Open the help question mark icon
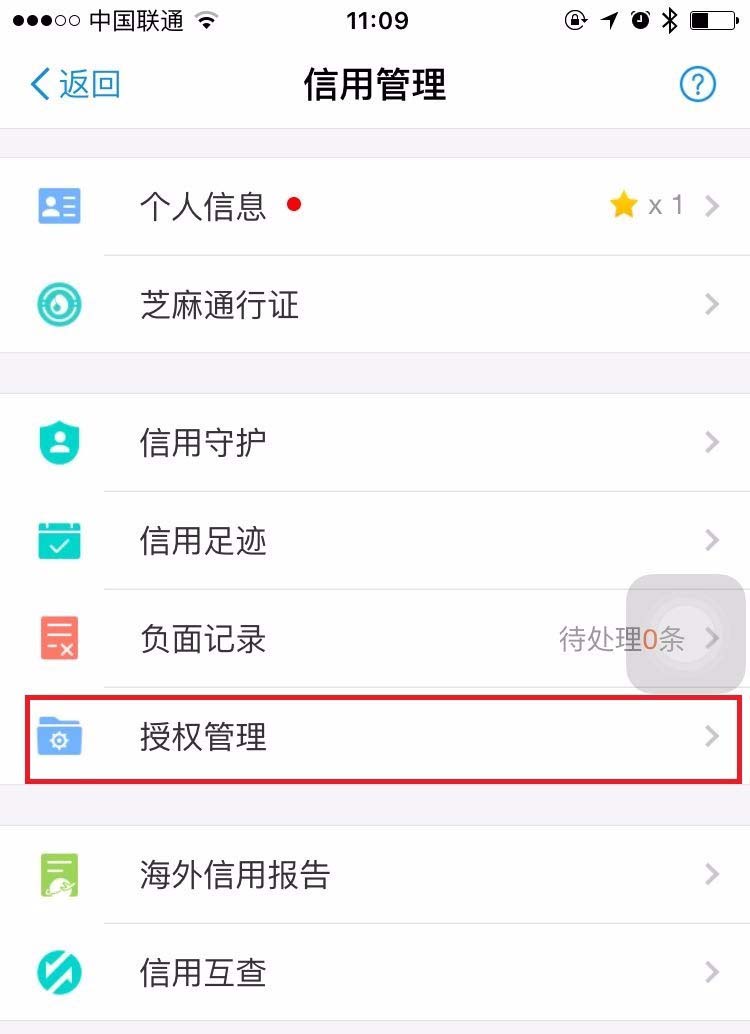750x1034 pixels. coord(698,85)
